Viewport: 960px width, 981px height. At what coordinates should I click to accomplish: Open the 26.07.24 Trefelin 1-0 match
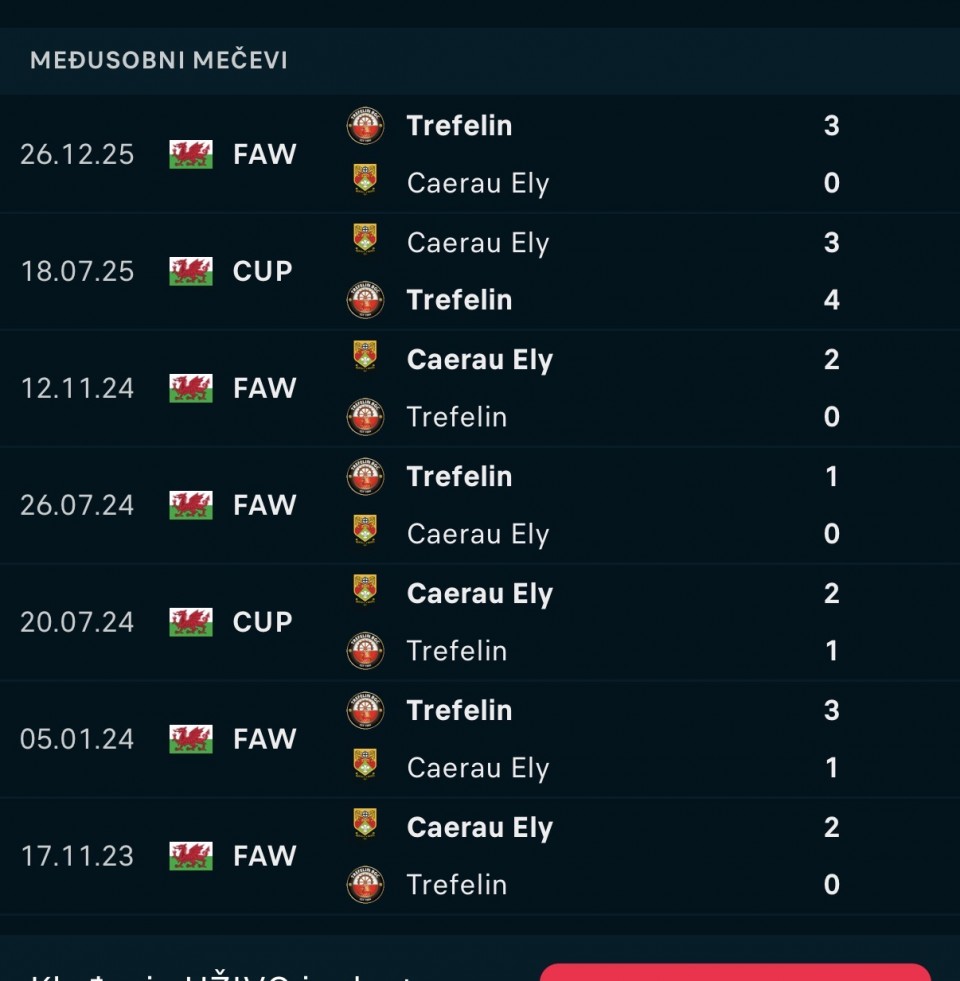point(480,505)
